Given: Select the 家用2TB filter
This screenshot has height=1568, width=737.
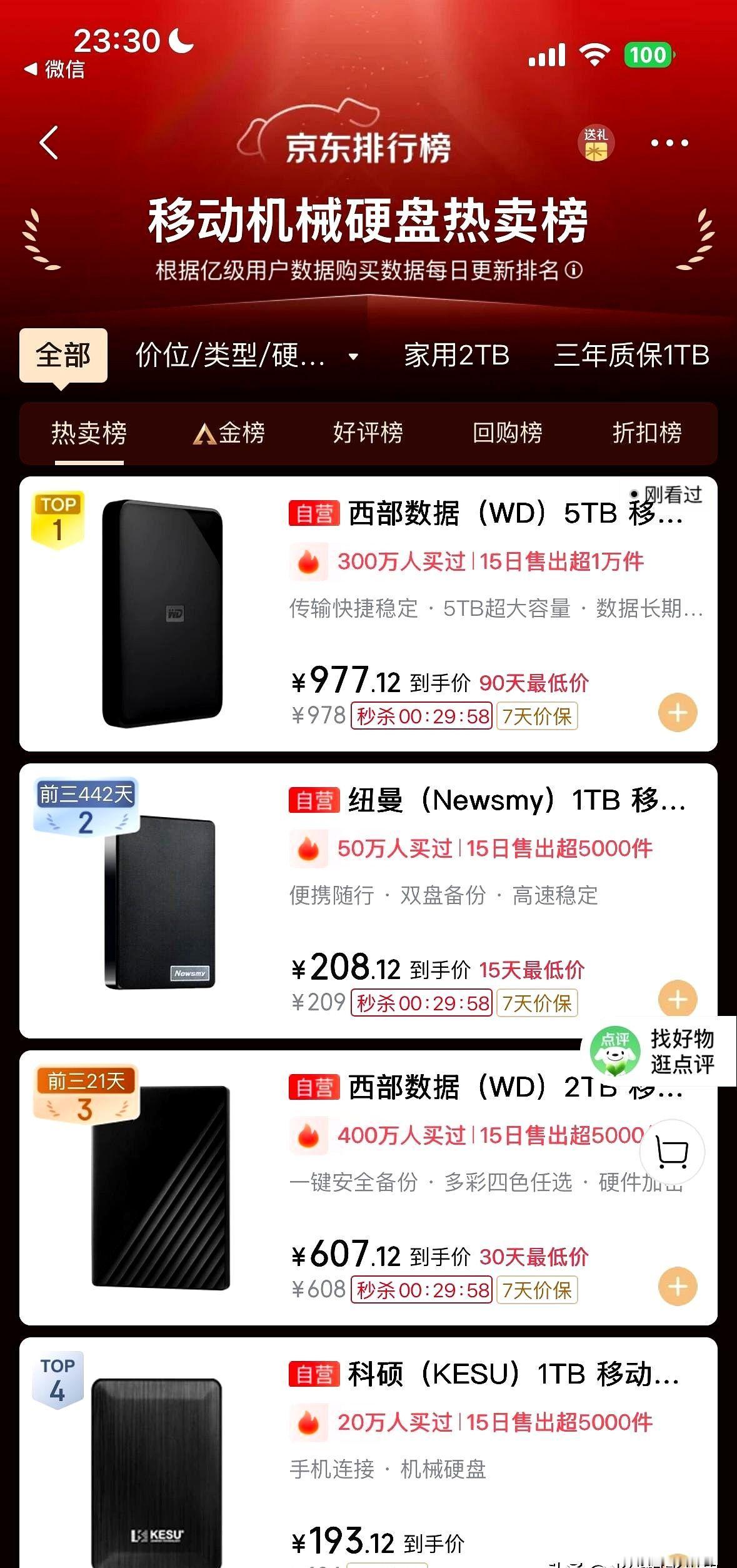Looking at the screenshot, I should pos(456,355).
